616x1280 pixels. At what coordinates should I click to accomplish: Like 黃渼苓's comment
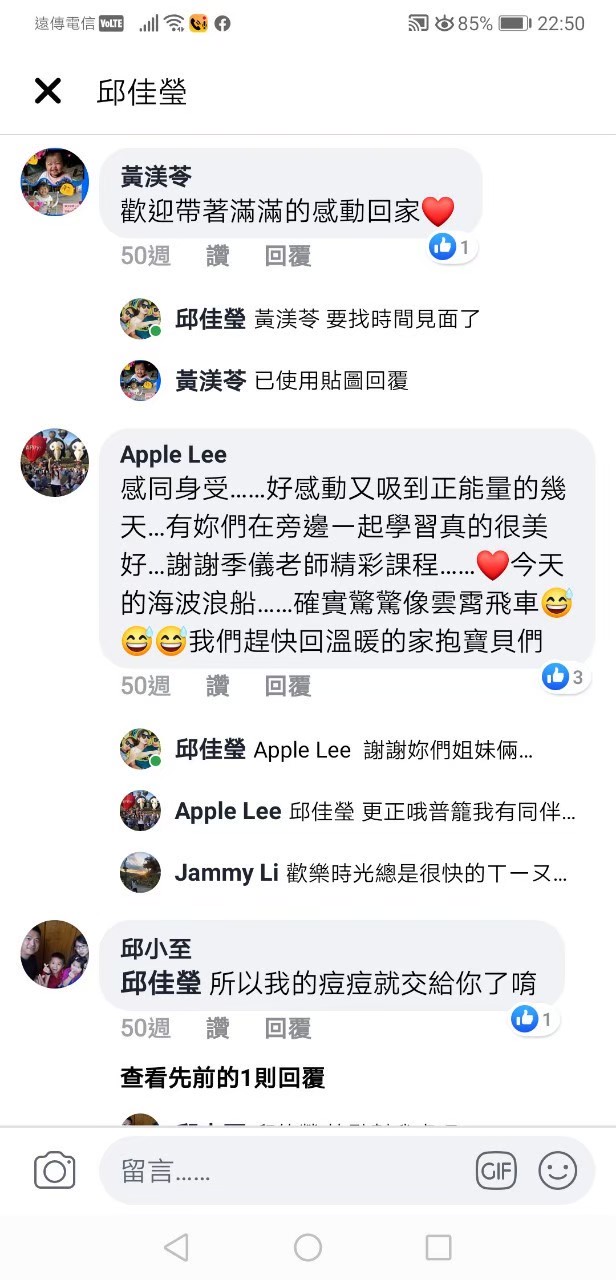pyautogui.click(x=217, y=256)
